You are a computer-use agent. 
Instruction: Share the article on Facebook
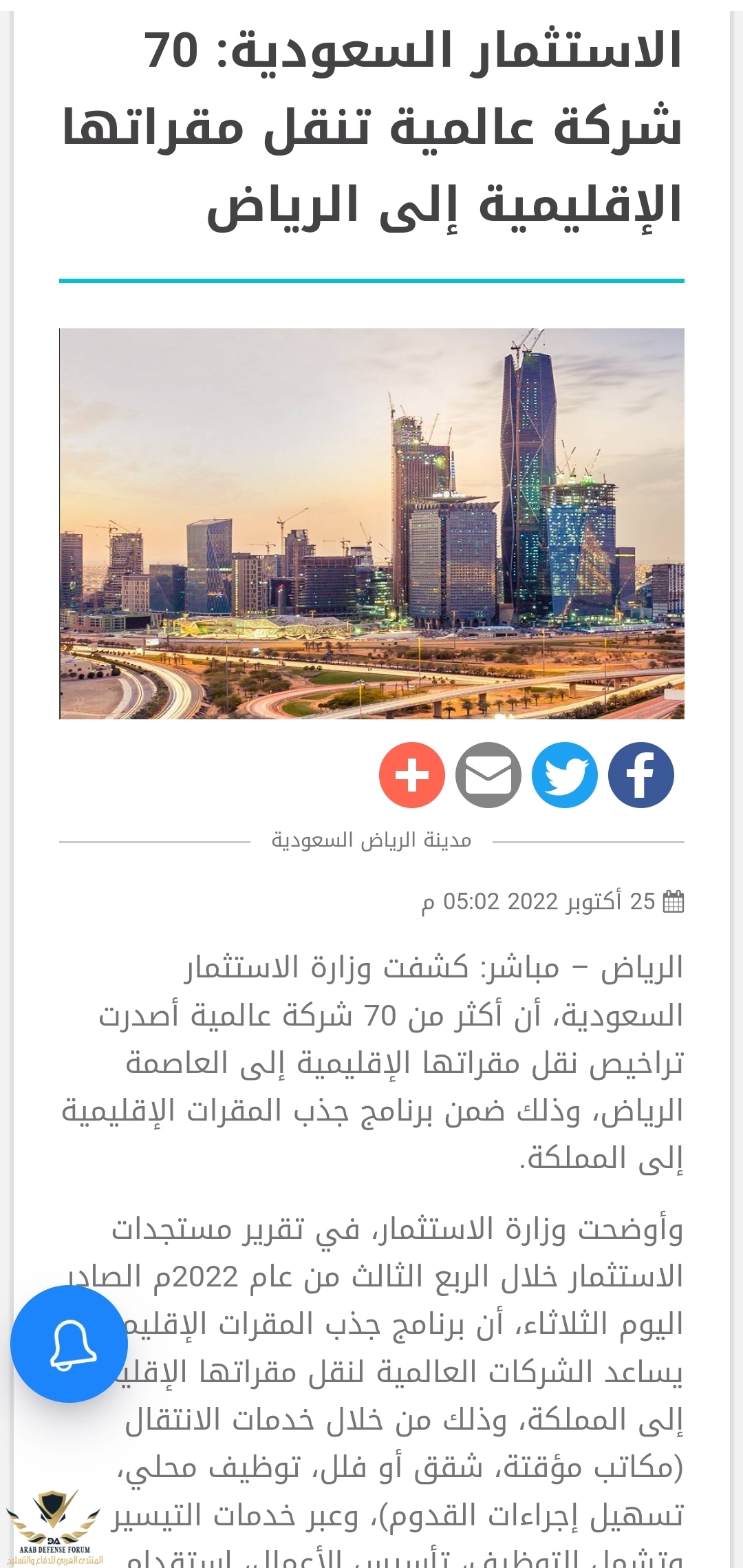tap(640, 775)
